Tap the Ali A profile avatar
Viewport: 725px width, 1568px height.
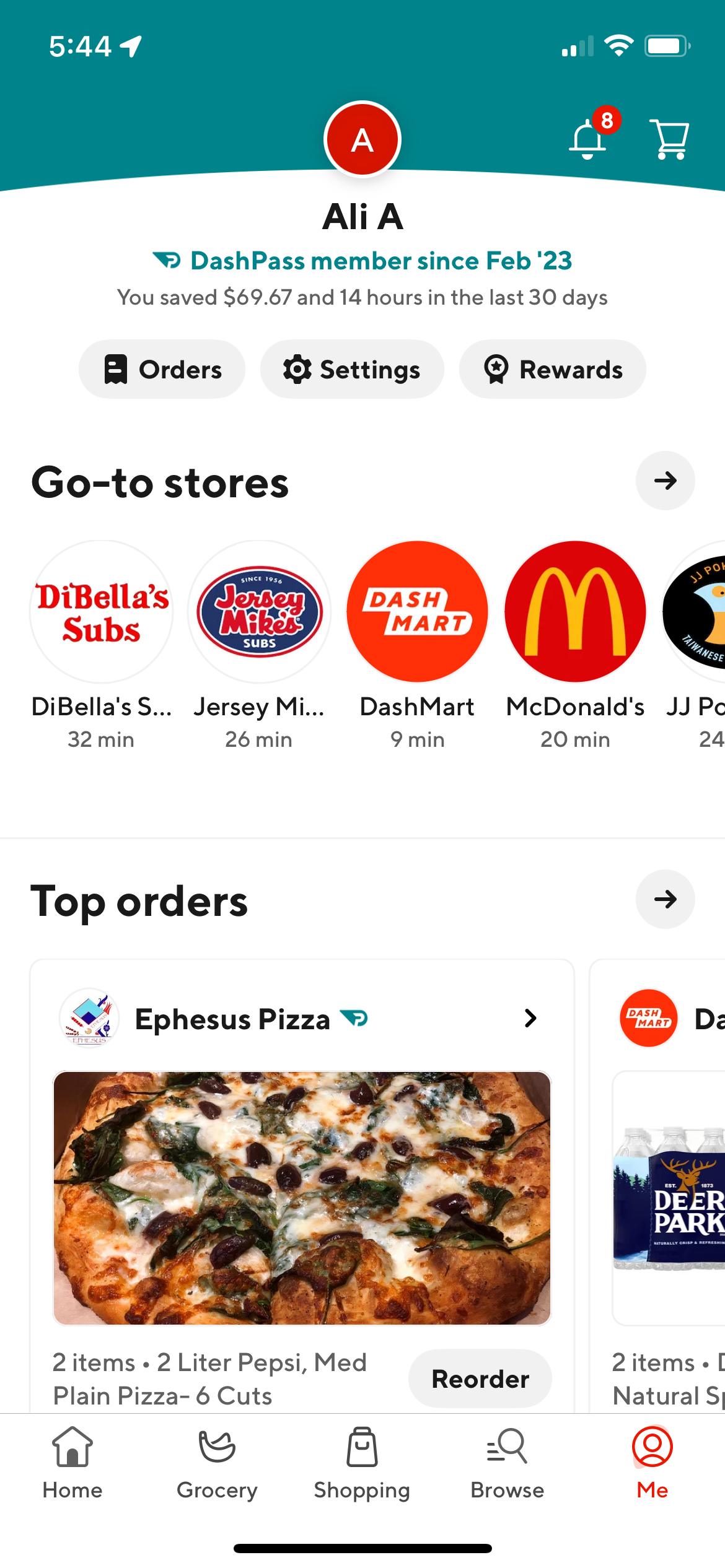click(x=362, y=139)
